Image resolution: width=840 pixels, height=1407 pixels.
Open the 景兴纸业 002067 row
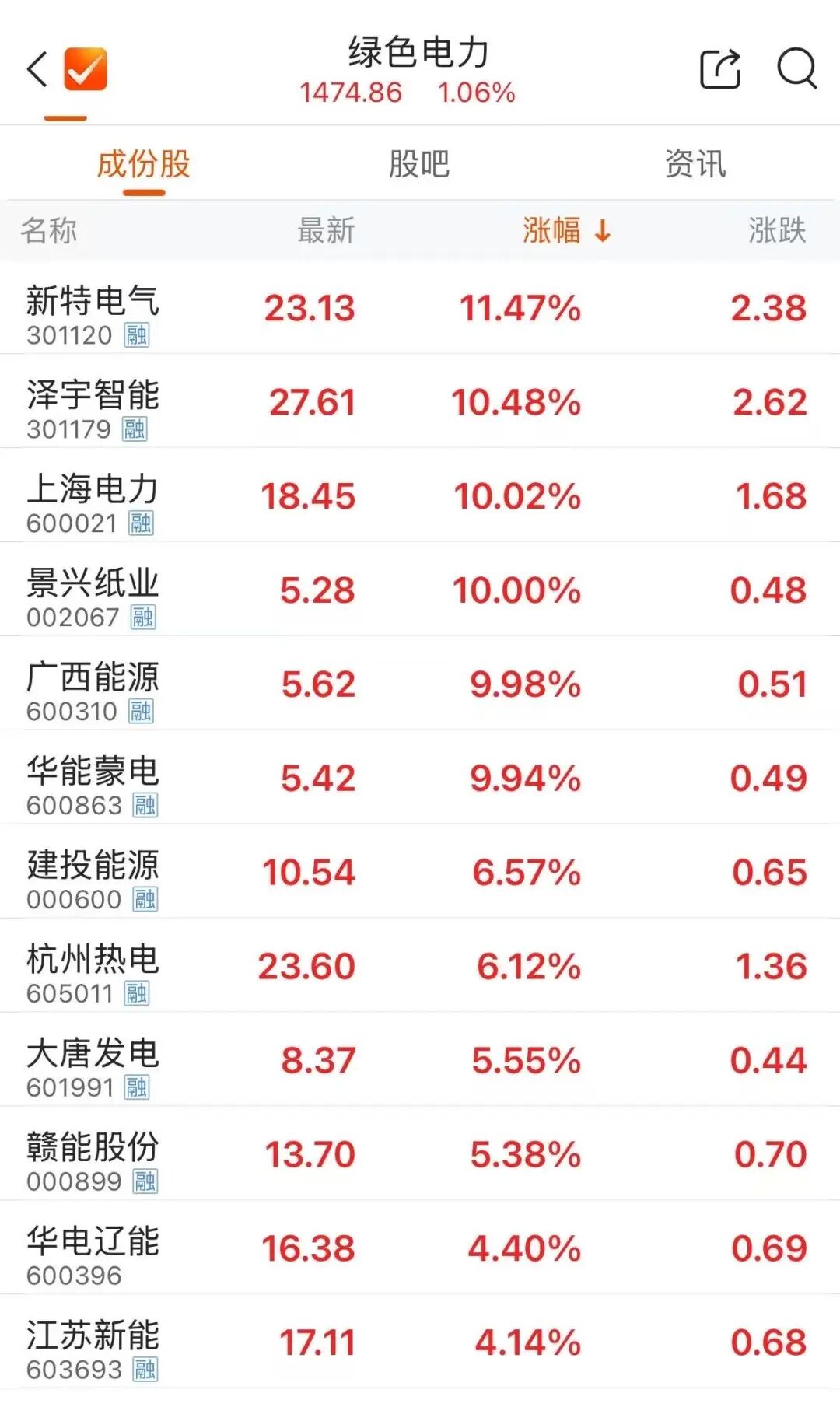420,590
